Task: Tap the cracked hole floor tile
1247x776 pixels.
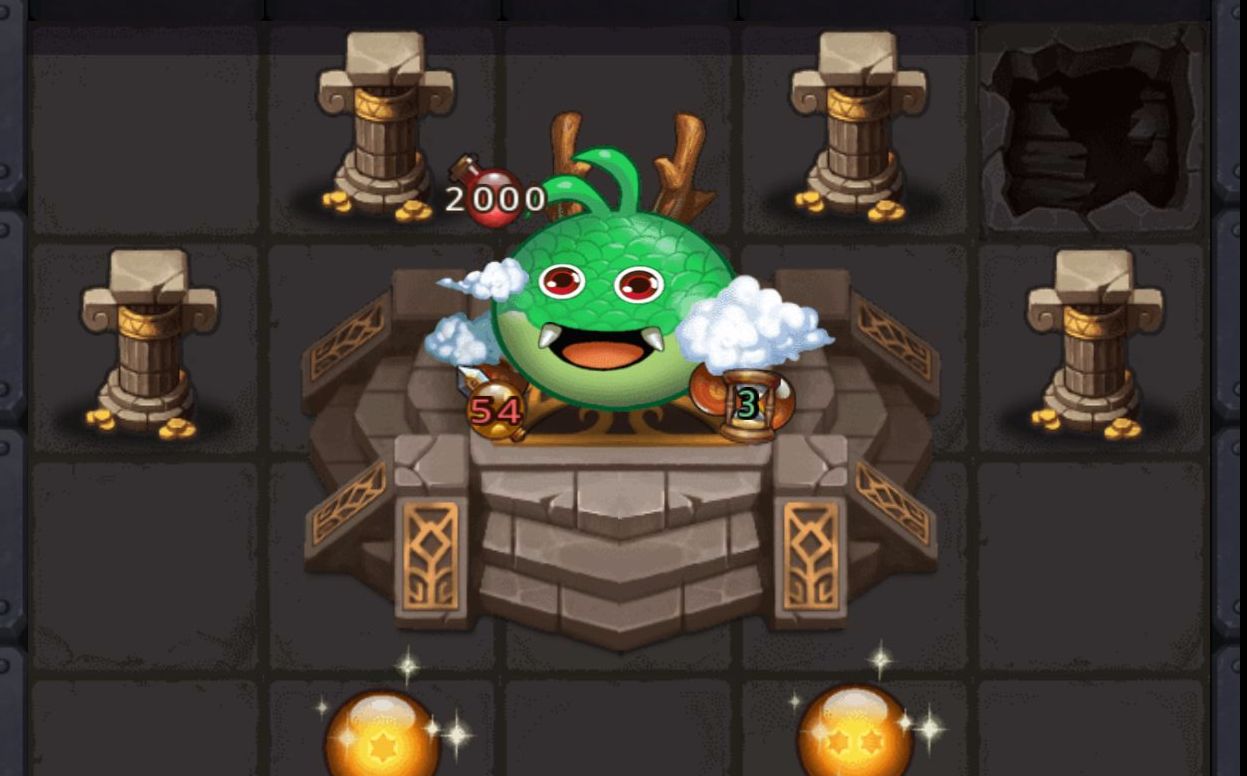Action: pos(1092,130)
